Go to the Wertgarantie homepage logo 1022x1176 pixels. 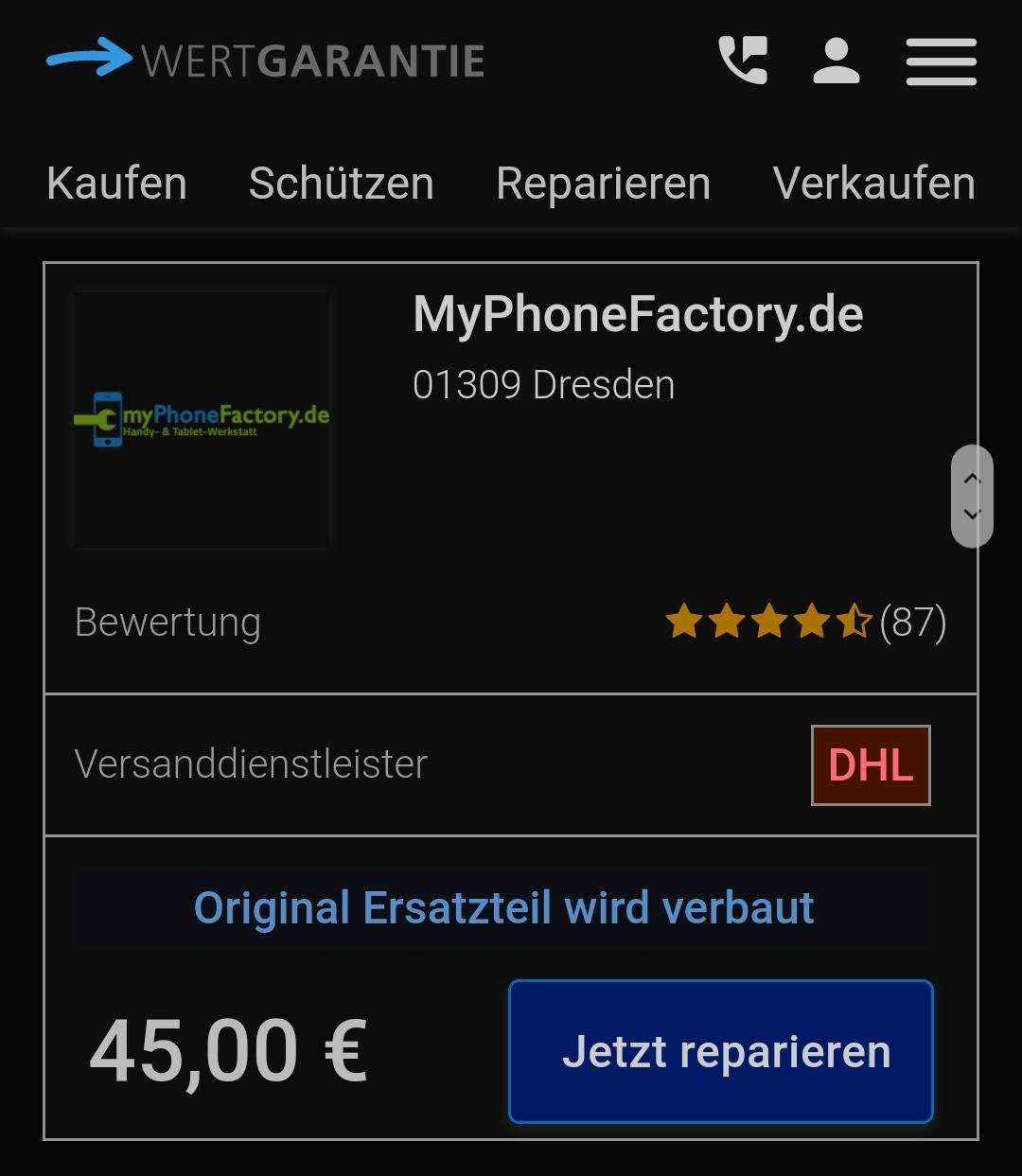point(266,61)
